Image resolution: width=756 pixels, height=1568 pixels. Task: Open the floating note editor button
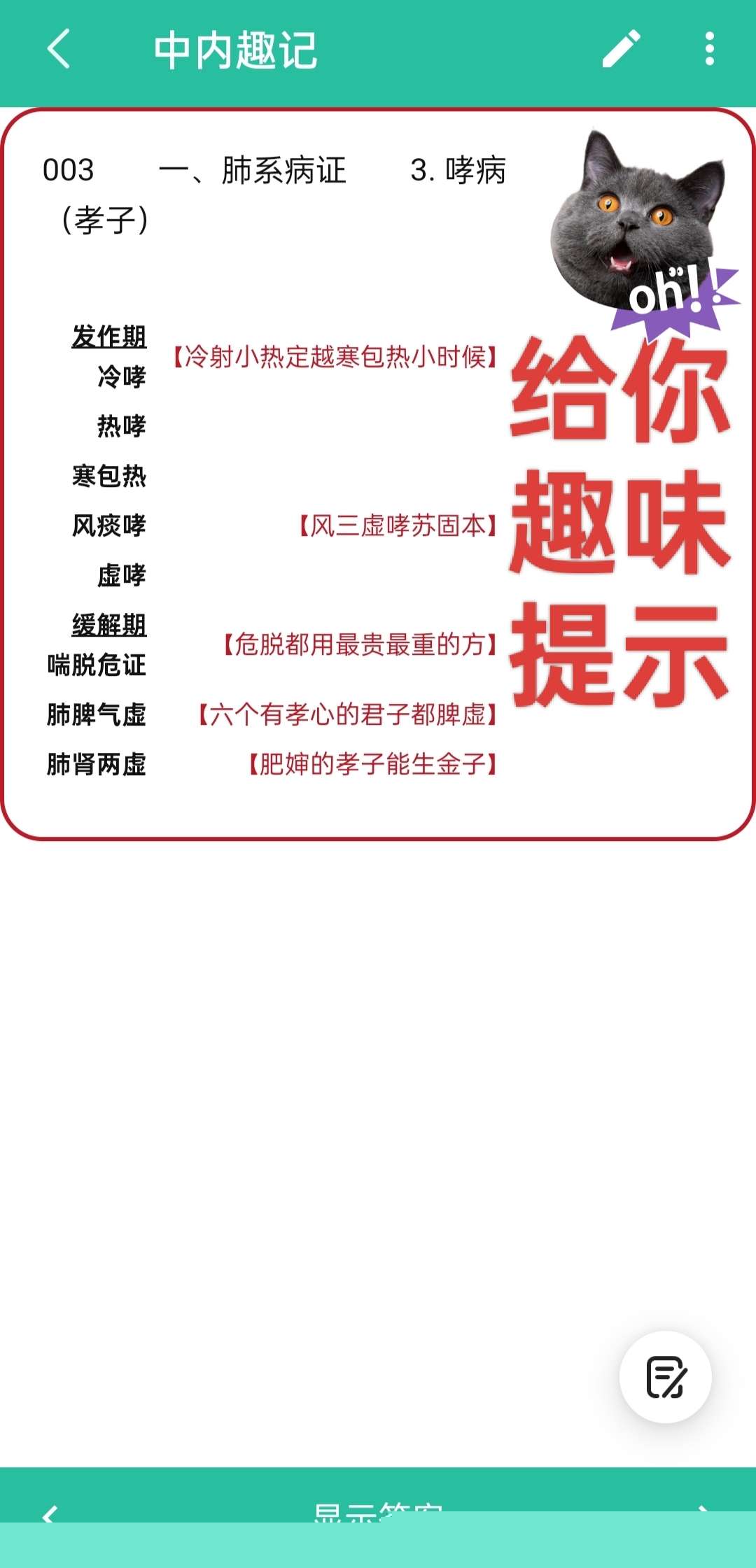coord(665,1377)
